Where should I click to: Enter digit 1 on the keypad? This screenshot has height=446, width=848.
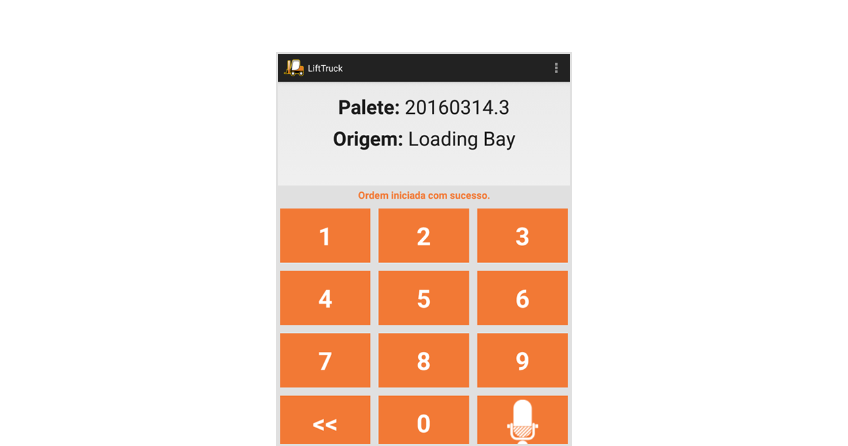(325, 236)
